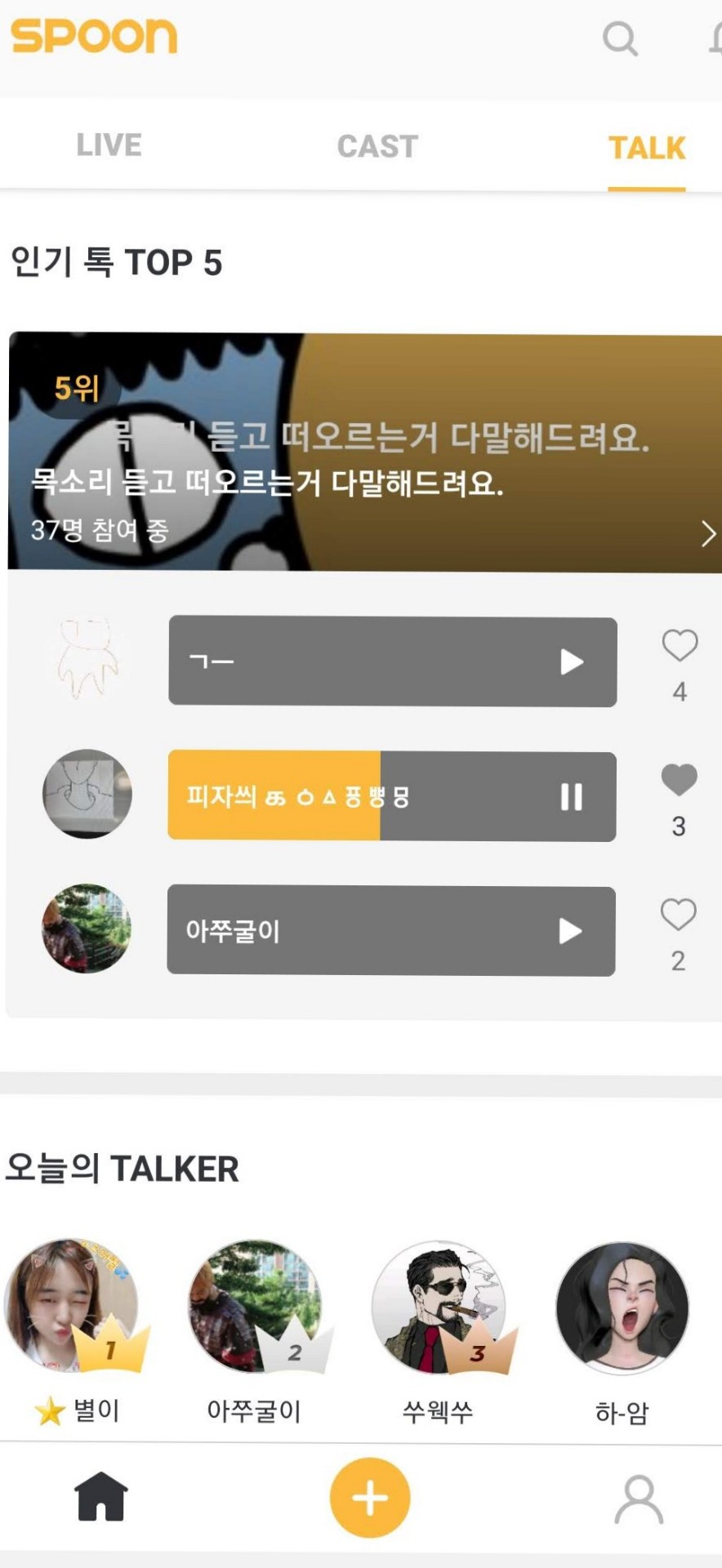Switch to the CAST tab
Viewport: 722px width, 1568px height.
click(x=377, y=147)
